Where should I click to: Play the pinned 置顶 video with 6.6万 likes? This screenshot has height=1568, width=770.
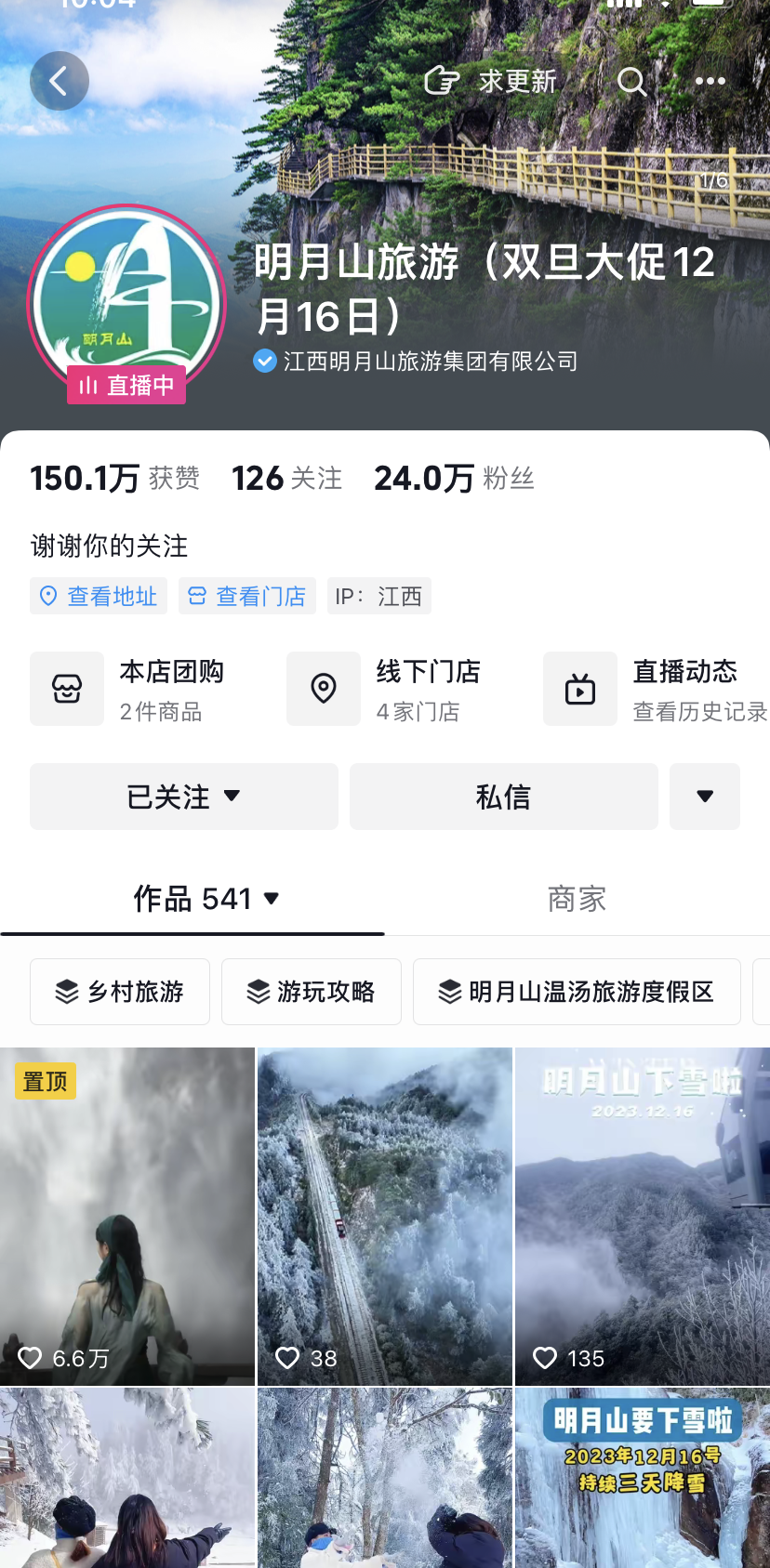tap(127, 1216)
